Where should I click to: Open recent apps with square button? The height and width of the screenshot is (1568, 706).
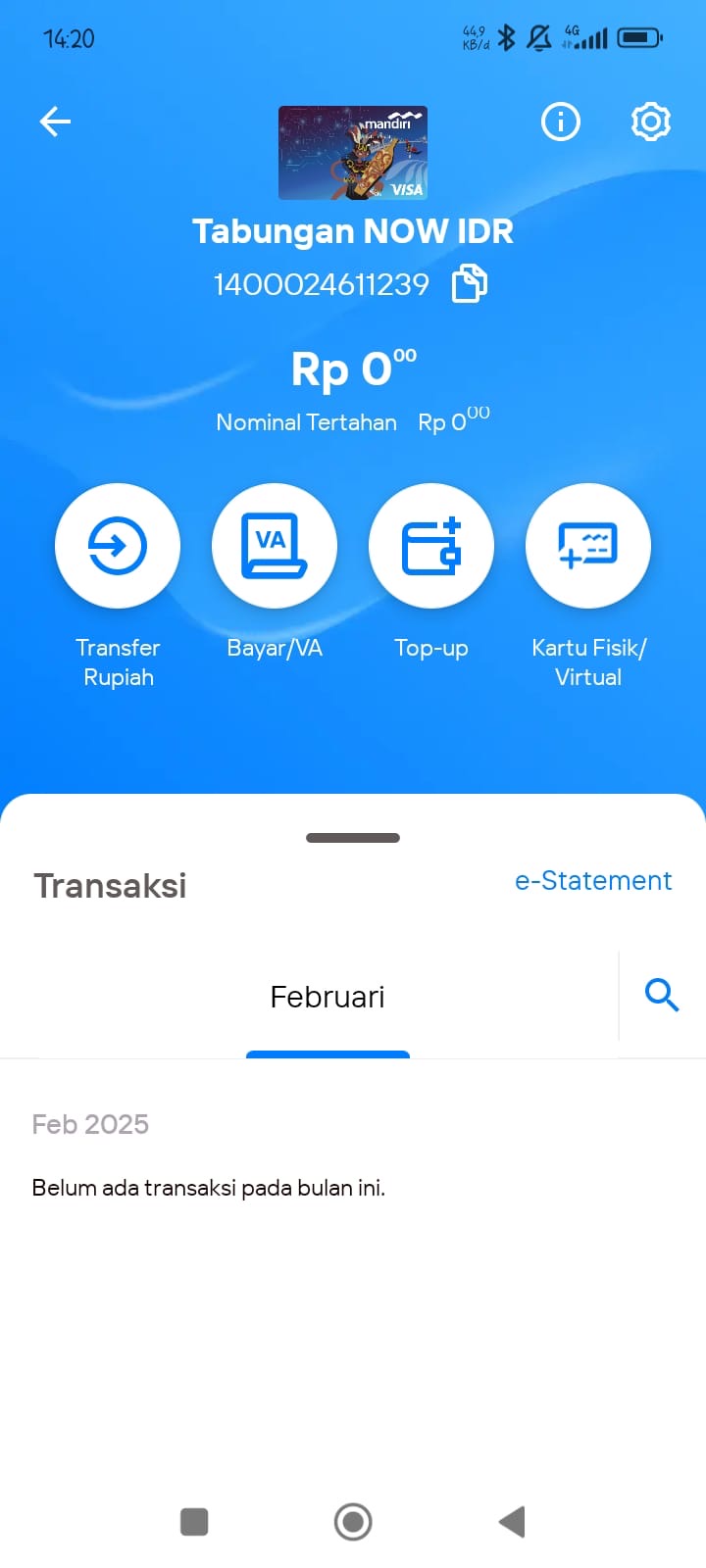pos(194,1522)
